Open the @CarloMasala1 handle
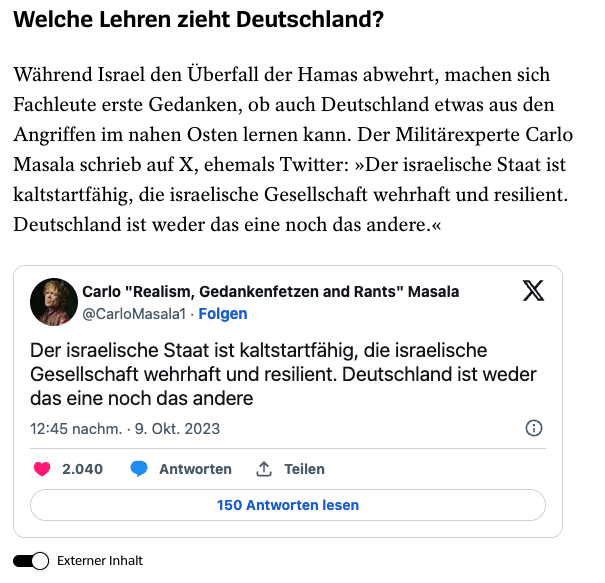Image resolution: width=605 pixels, height=583 pixels. [x=133, y=314]
